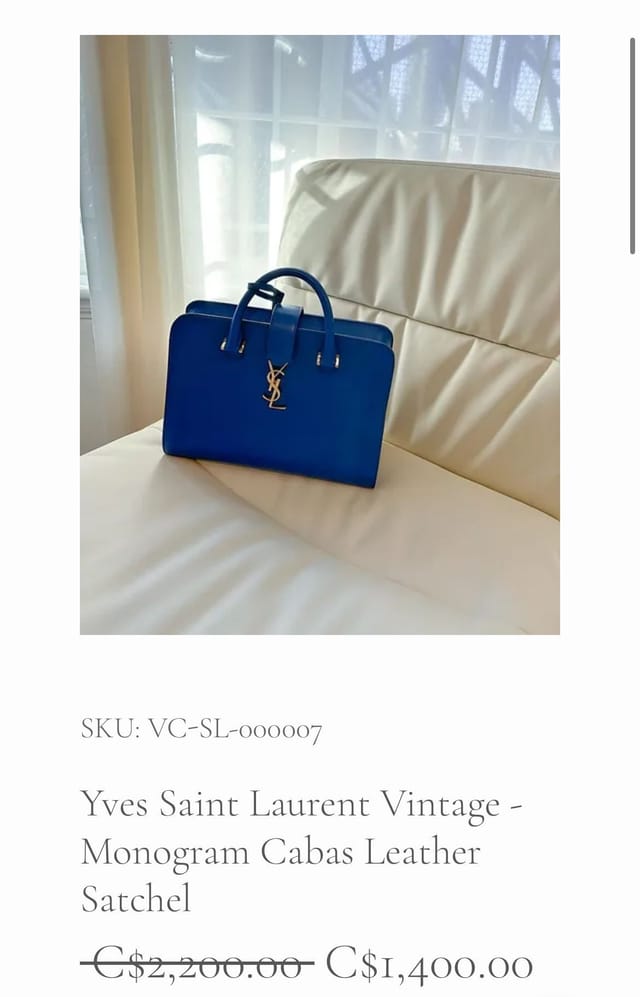Open the blue satchel product photo

(319, 335)
